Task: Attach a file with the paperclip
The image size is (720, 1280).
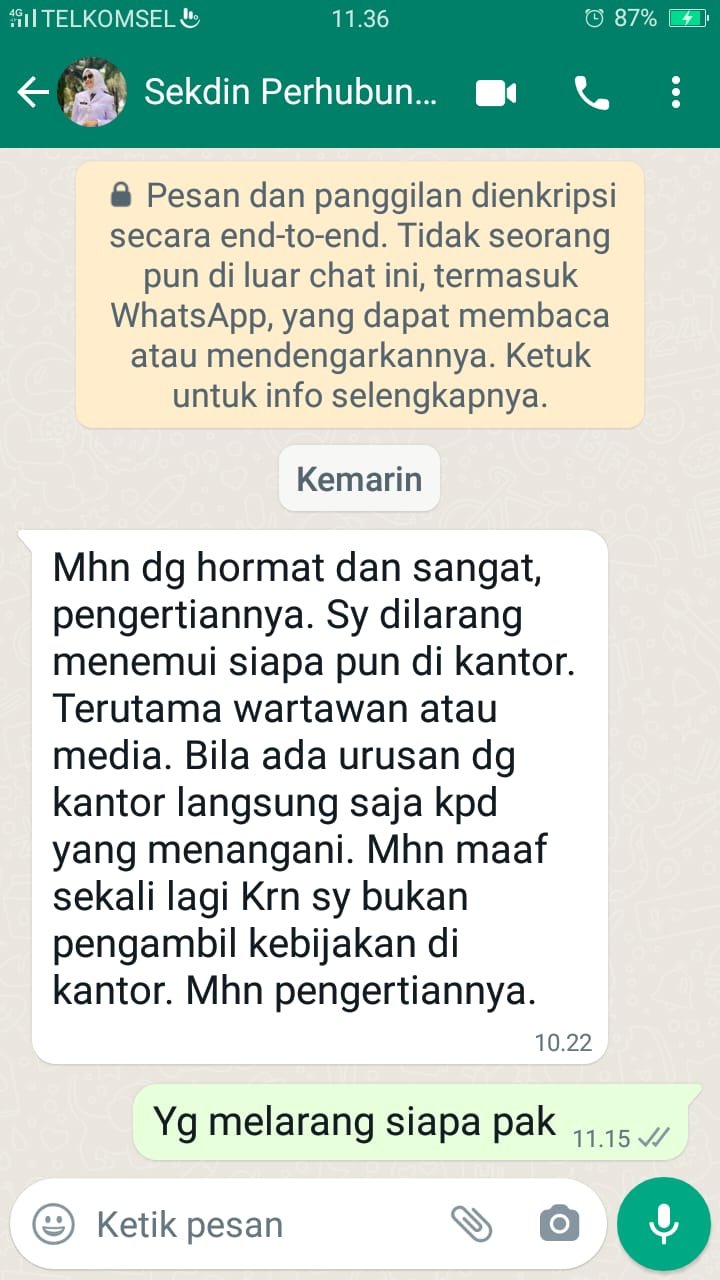Action: (471, 1223)
